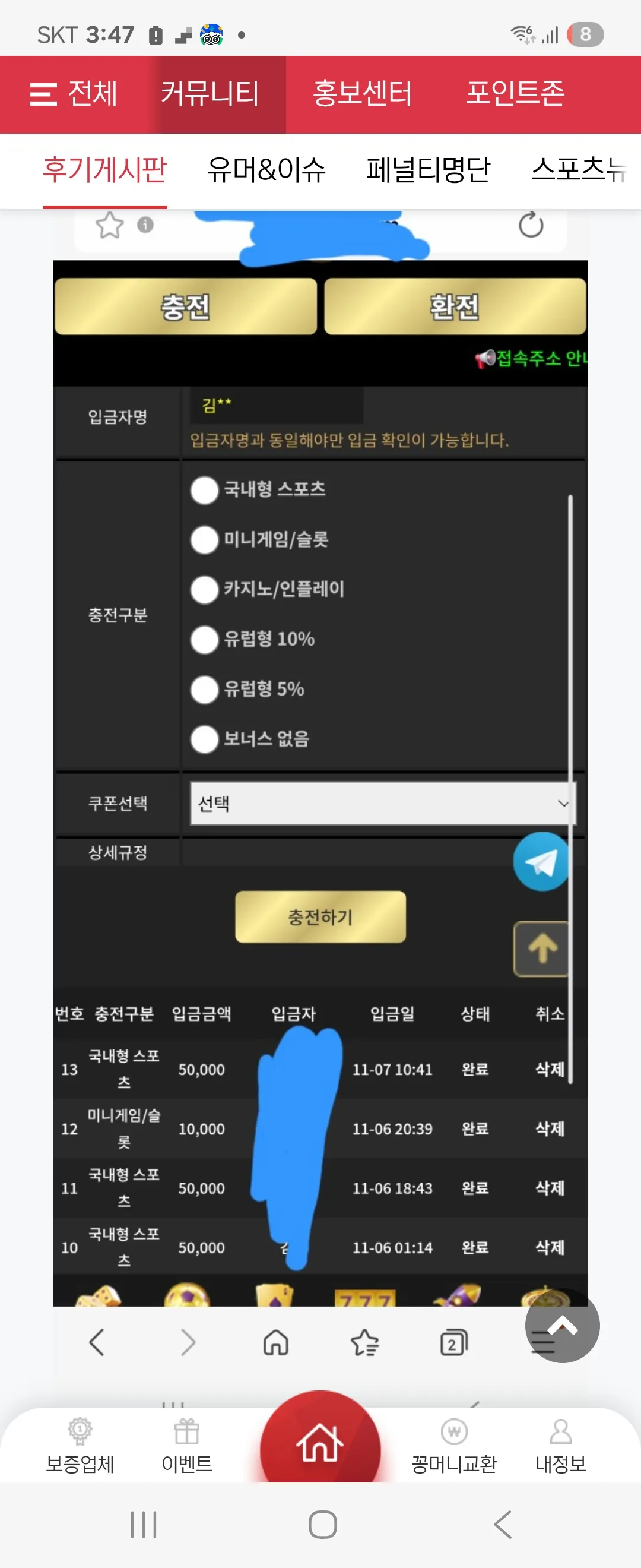The height and width of the screenshot is (1568, 641).
Task: Open 보증업체 in the bottom bar
Action: (x=80, y=1446)
